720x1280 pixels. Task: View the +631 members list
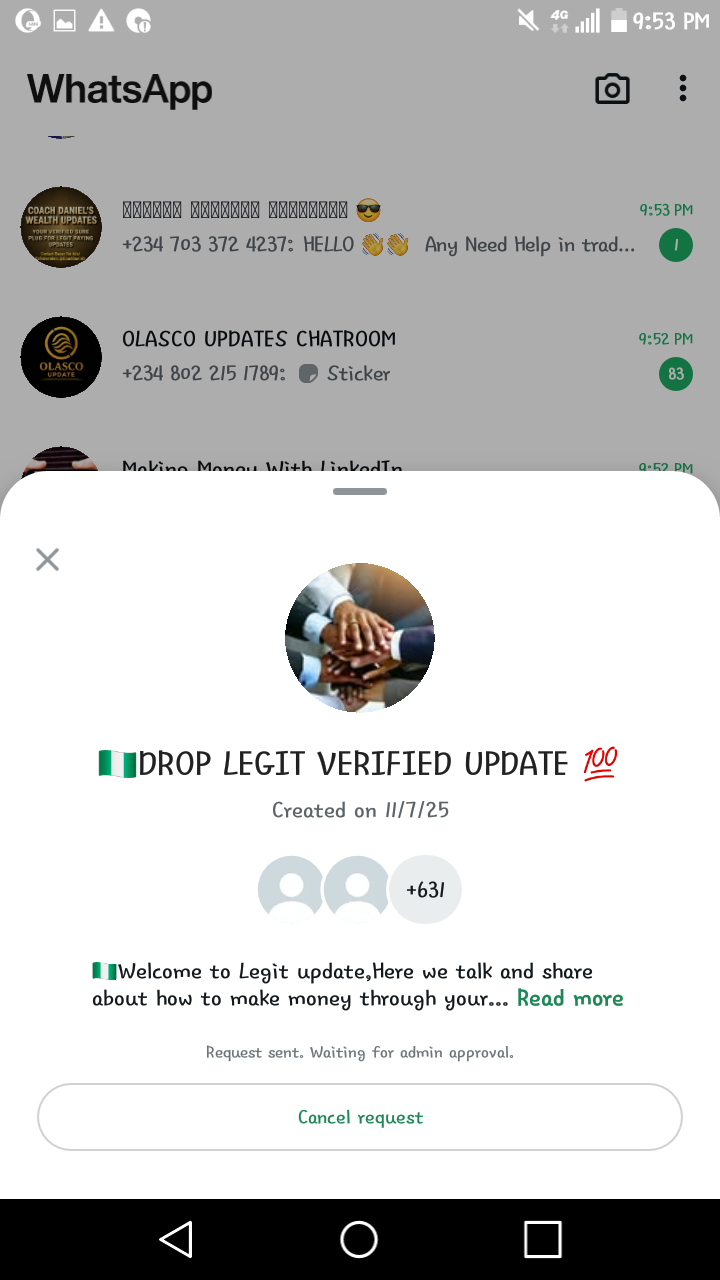click(425, 889)
